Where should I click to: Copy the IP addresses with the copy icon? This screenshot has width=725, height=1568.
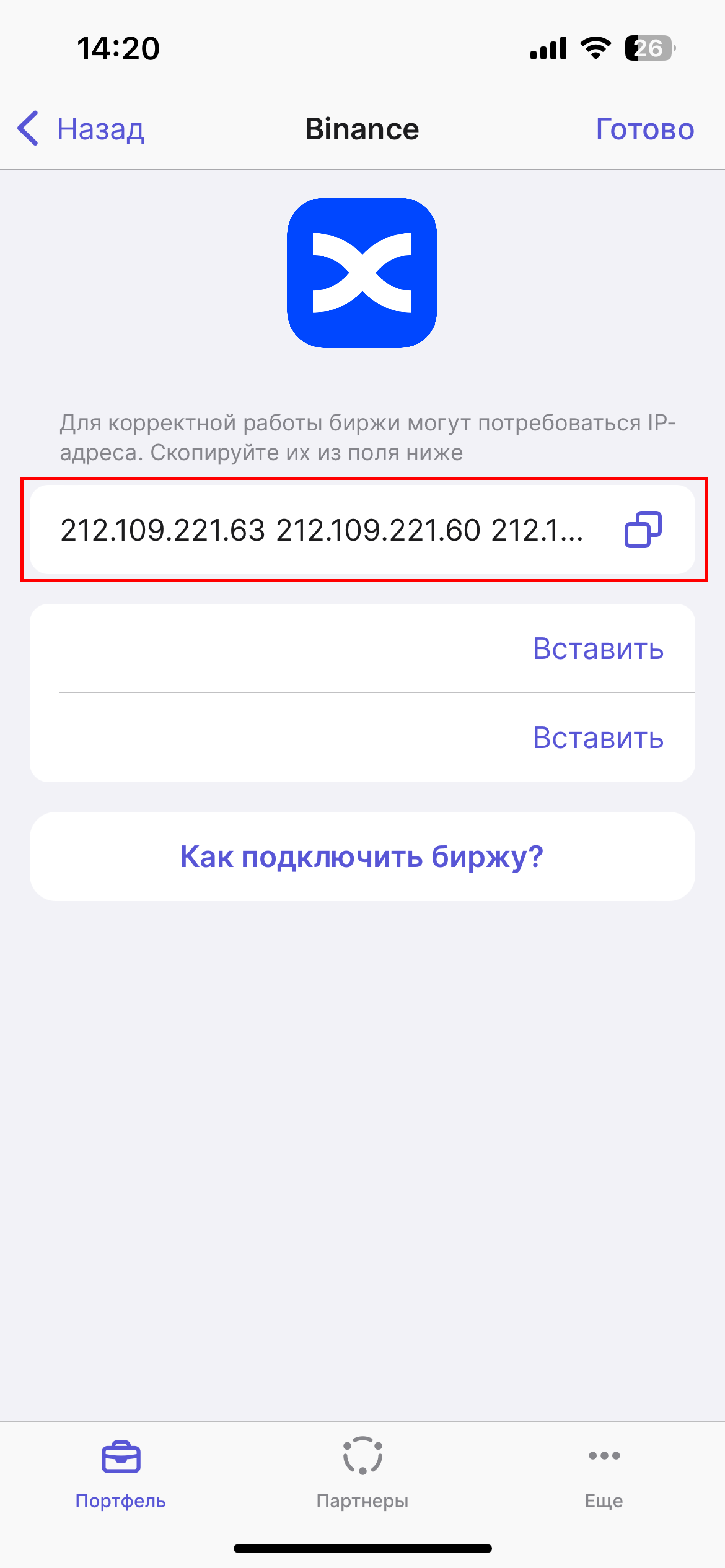pyautogui.click(x=643, y=529)
